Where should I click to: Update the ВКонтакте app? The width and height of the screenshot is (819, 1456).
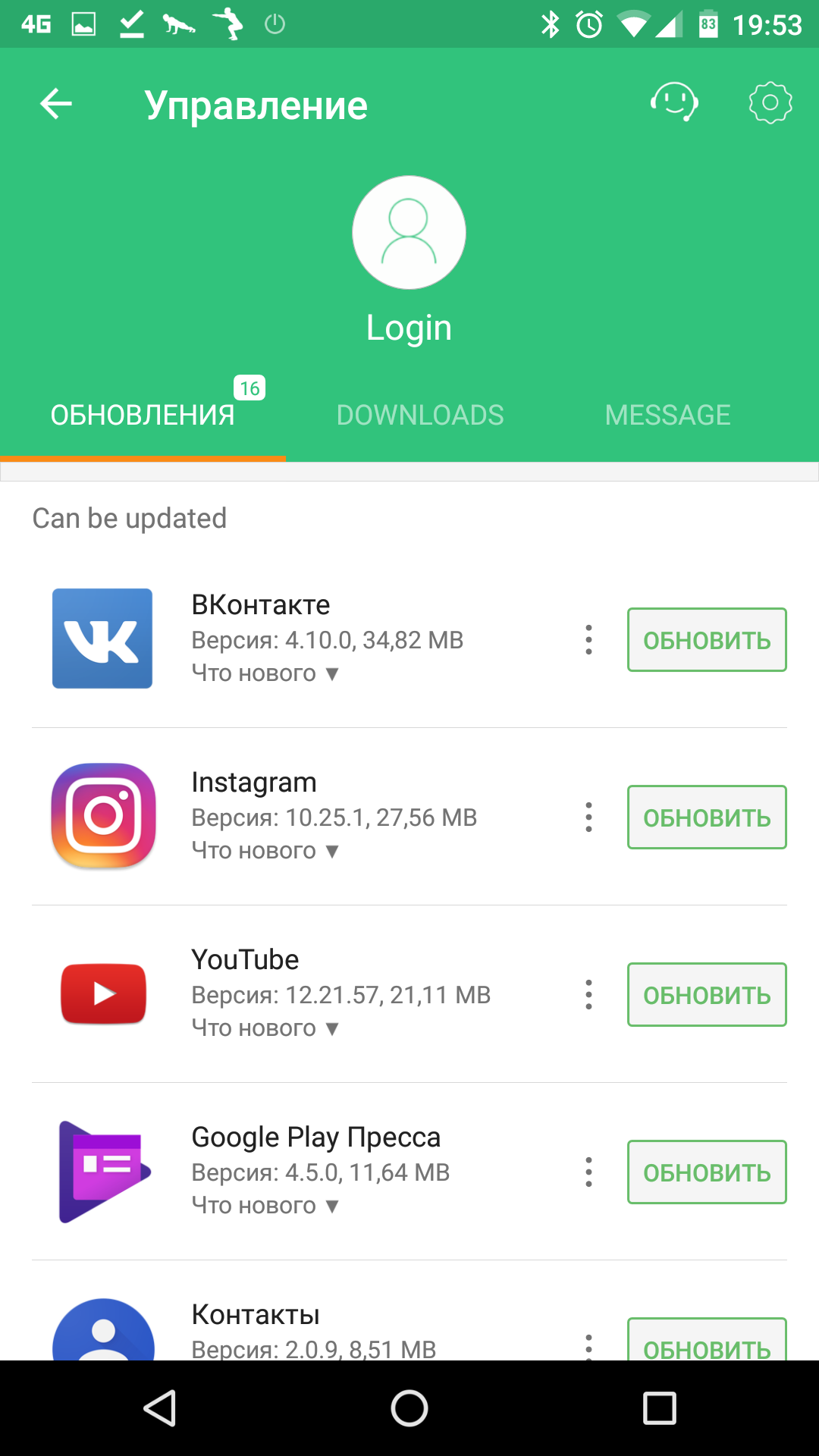click(706, 640)
